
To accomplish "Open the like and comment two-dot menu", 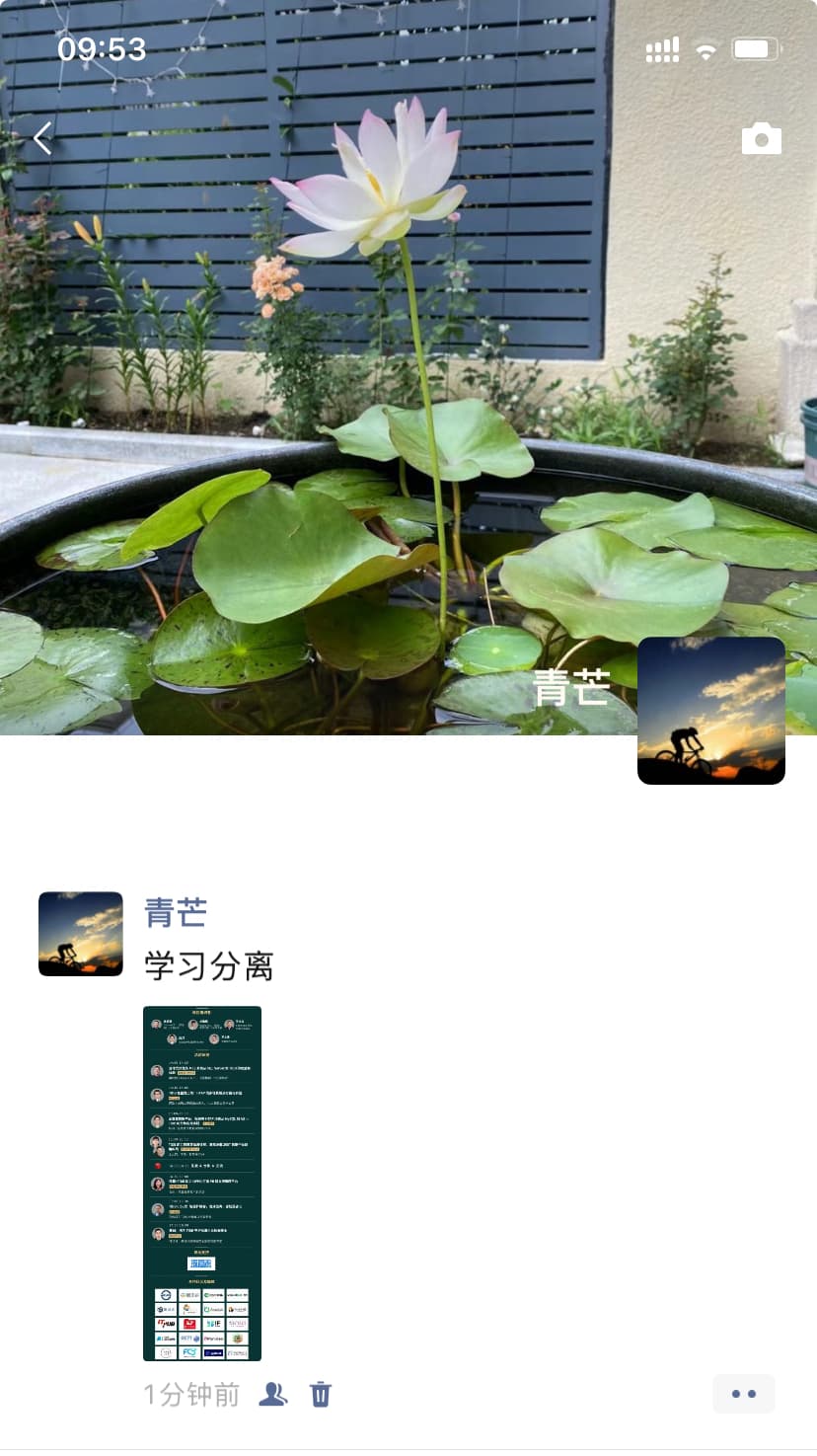I will click(743, 1394).
